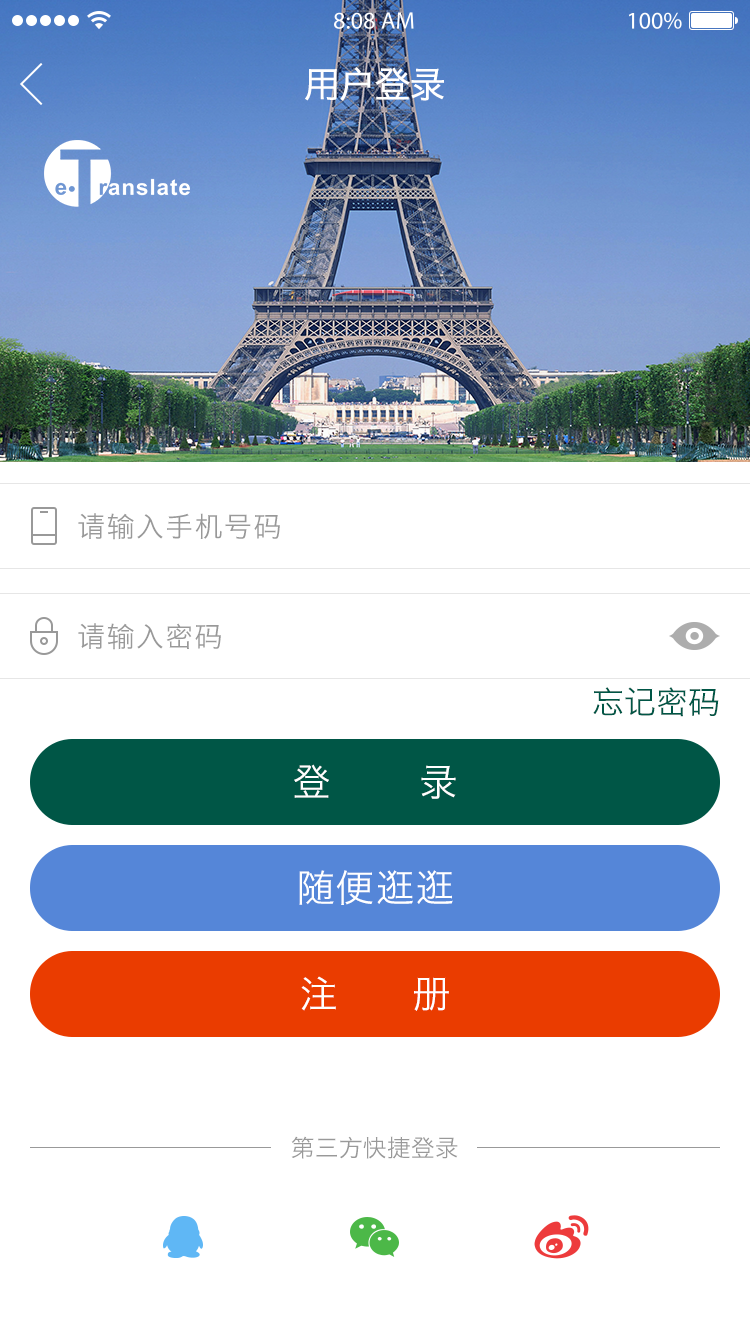Go back using the top-left arrow

point(32,84)
